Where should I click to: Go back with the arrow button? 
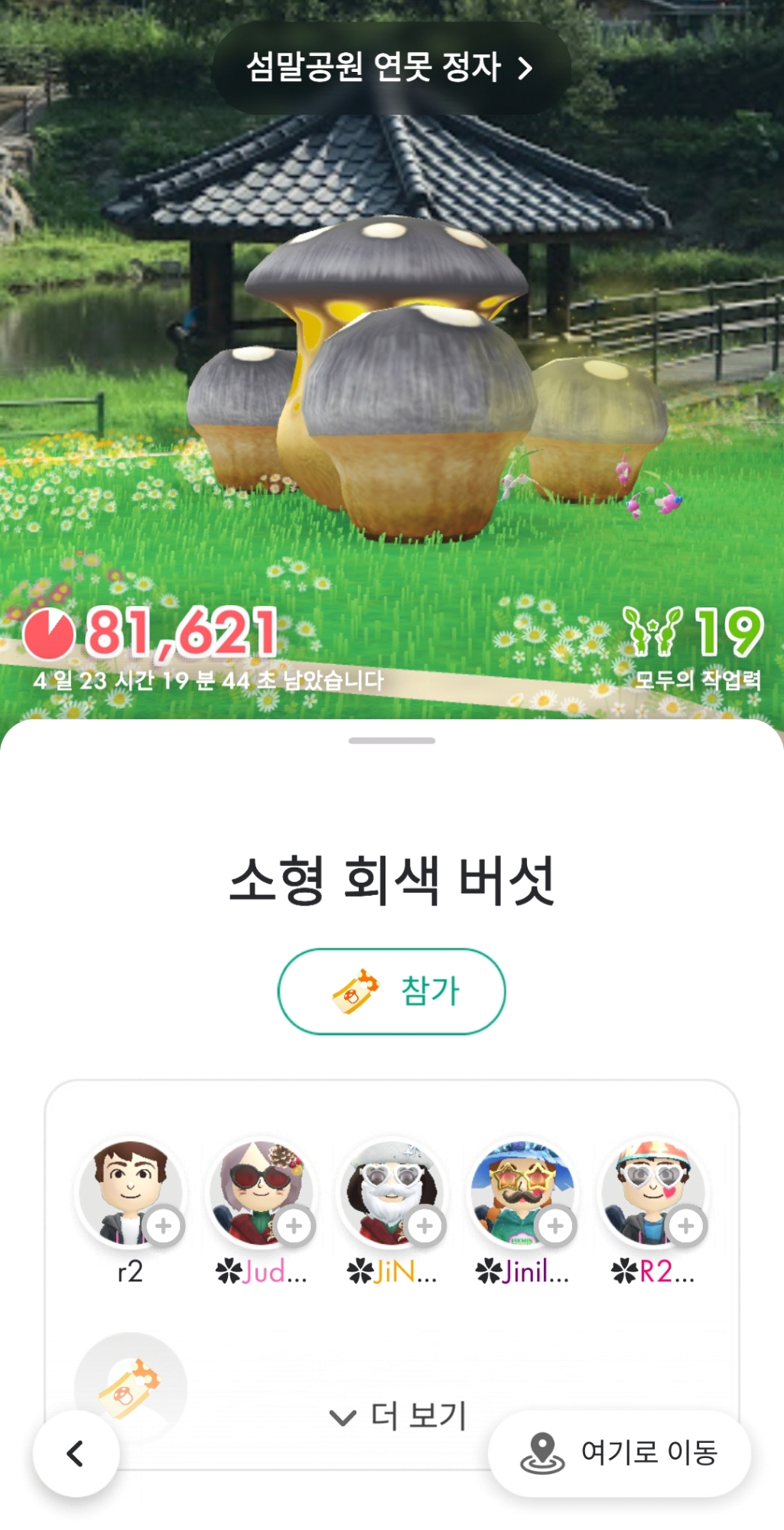76,1453
